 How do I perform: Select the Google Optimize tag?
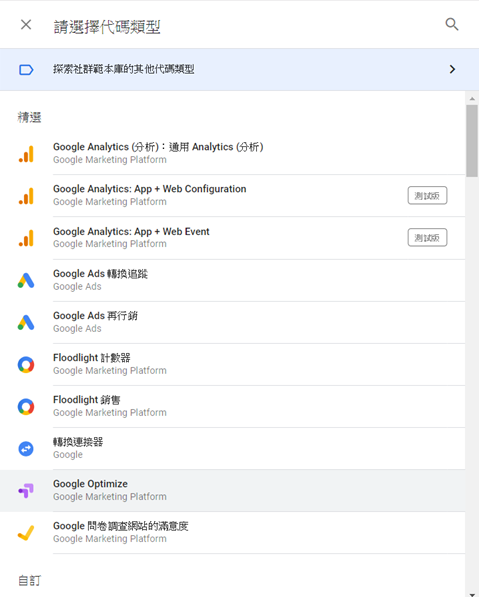click(233, 490)
